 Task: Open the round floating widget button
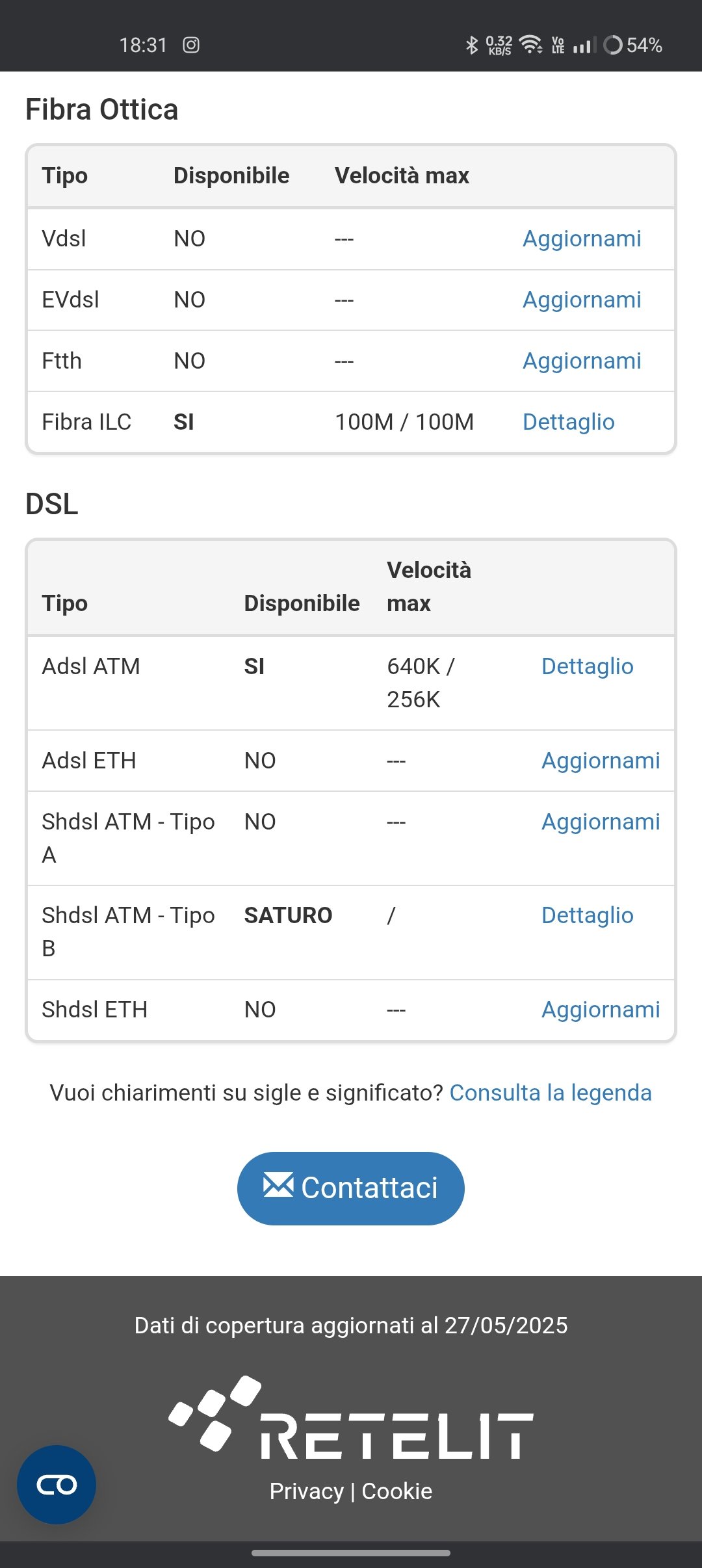(57, 1485)
